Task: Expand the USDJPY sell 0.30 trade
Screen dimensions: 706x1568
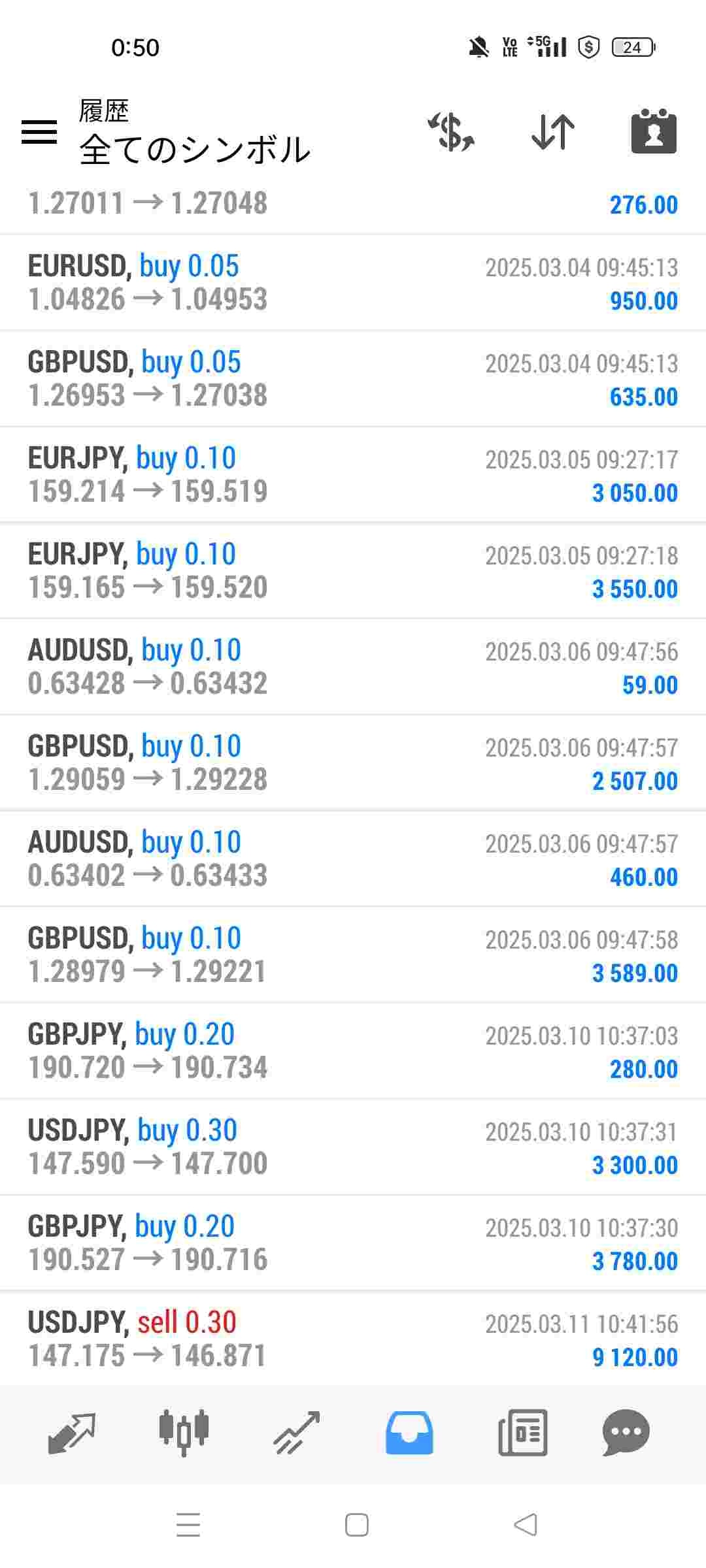Action: pyautogui.click(x=353, y=1339)
